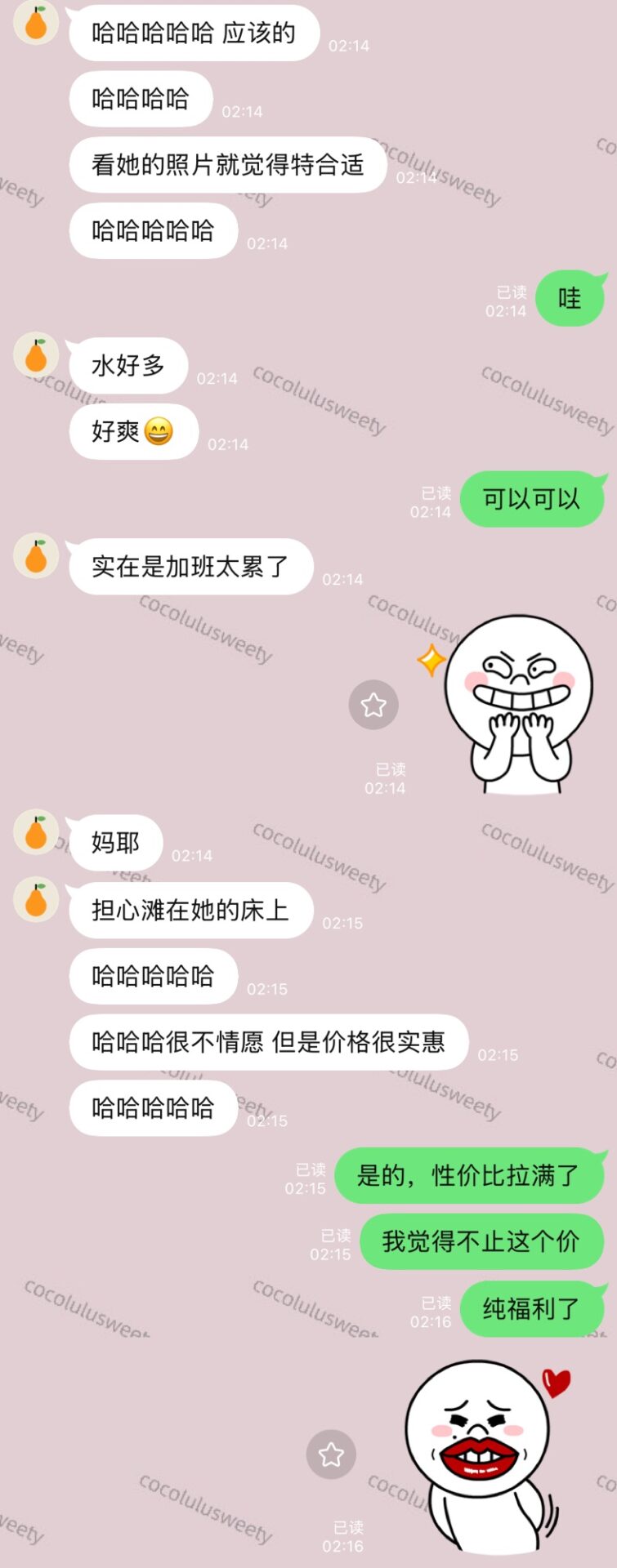Tap the pear avatar beside 实在是加班太累了
The image size is (617, 1568).
(x=36, y=556)
